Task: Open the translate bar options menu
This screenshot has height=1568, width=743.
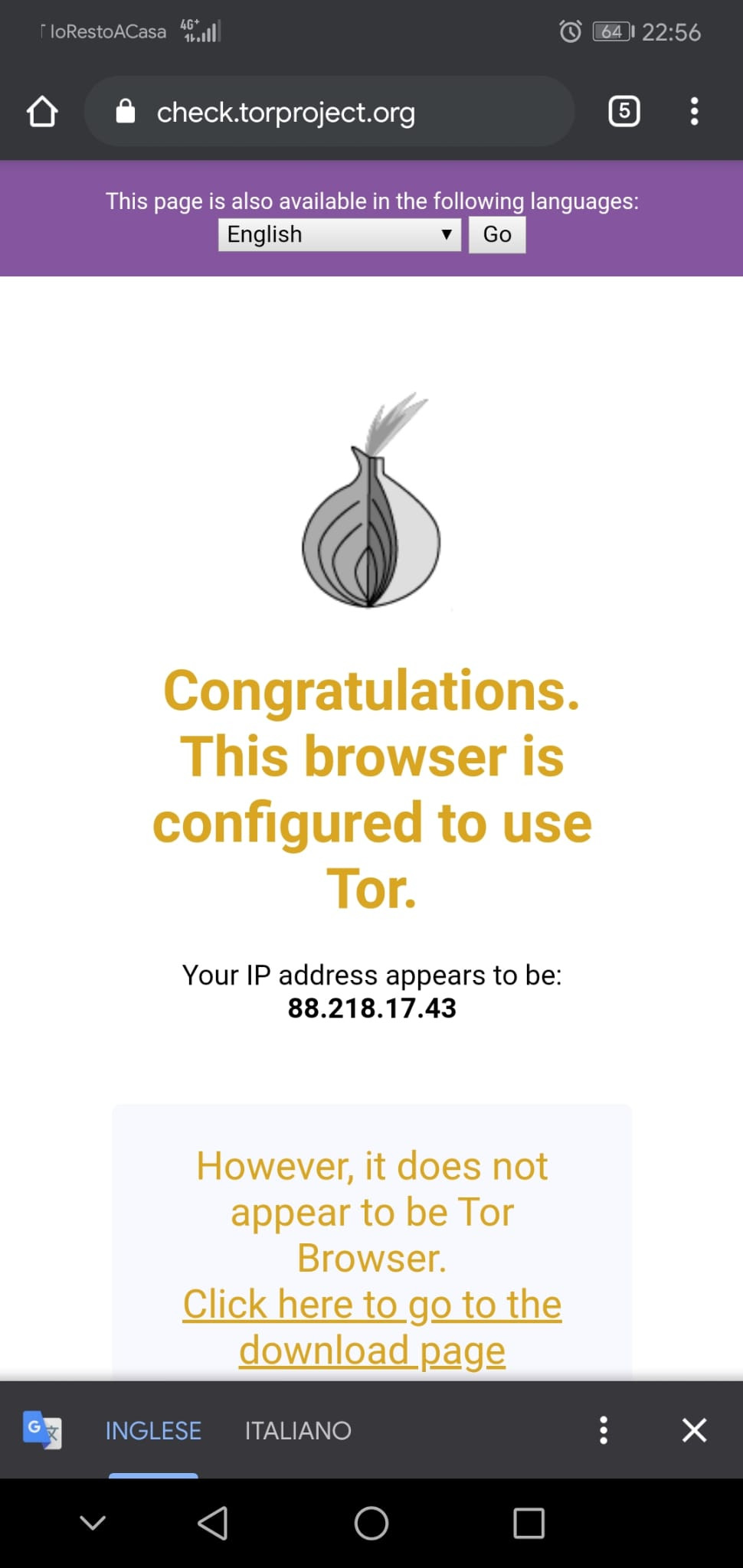Action: (604, 1430)
